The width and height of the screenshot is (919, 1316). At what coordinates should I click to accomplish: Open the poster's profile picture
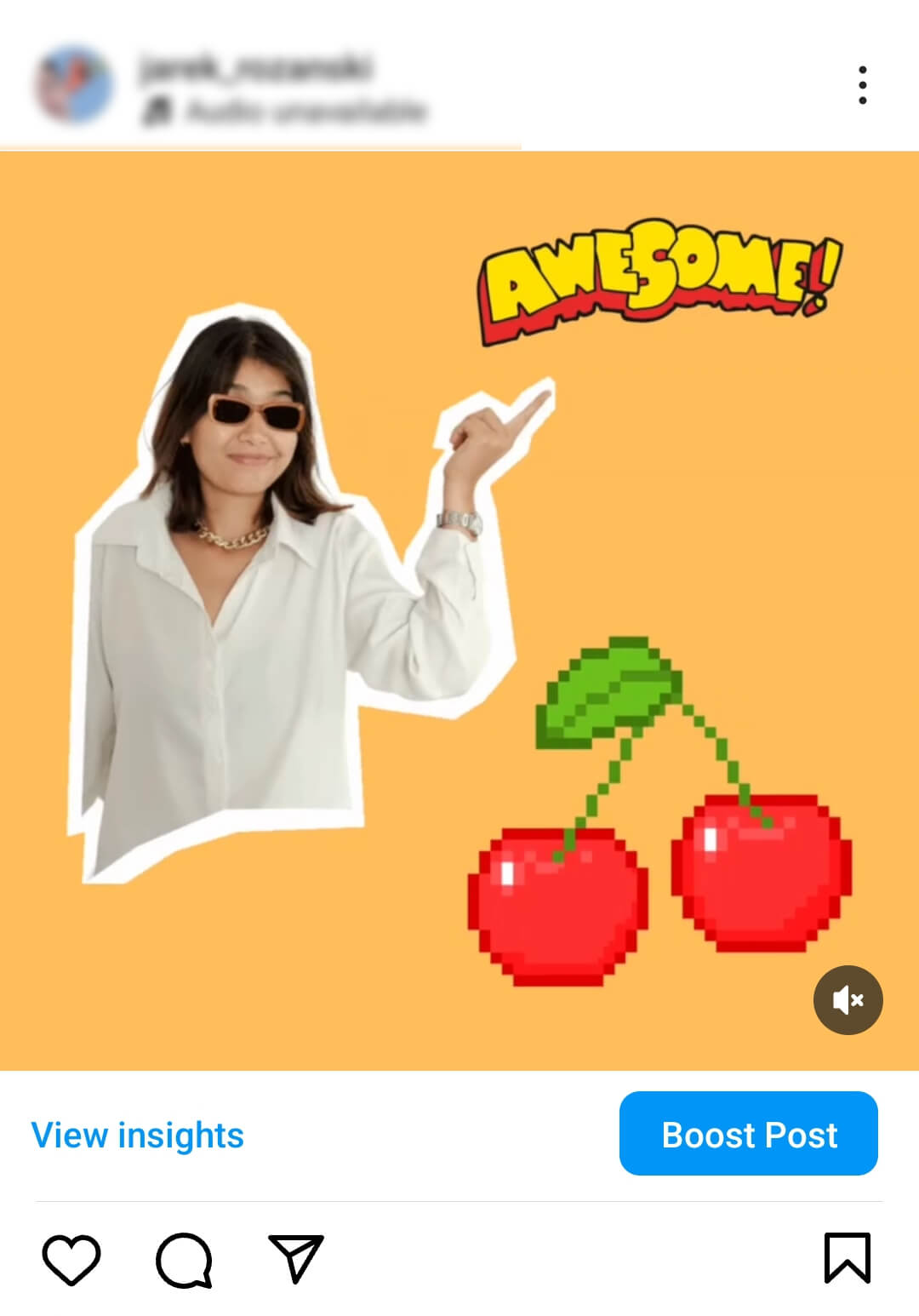(x=73, y=85)
